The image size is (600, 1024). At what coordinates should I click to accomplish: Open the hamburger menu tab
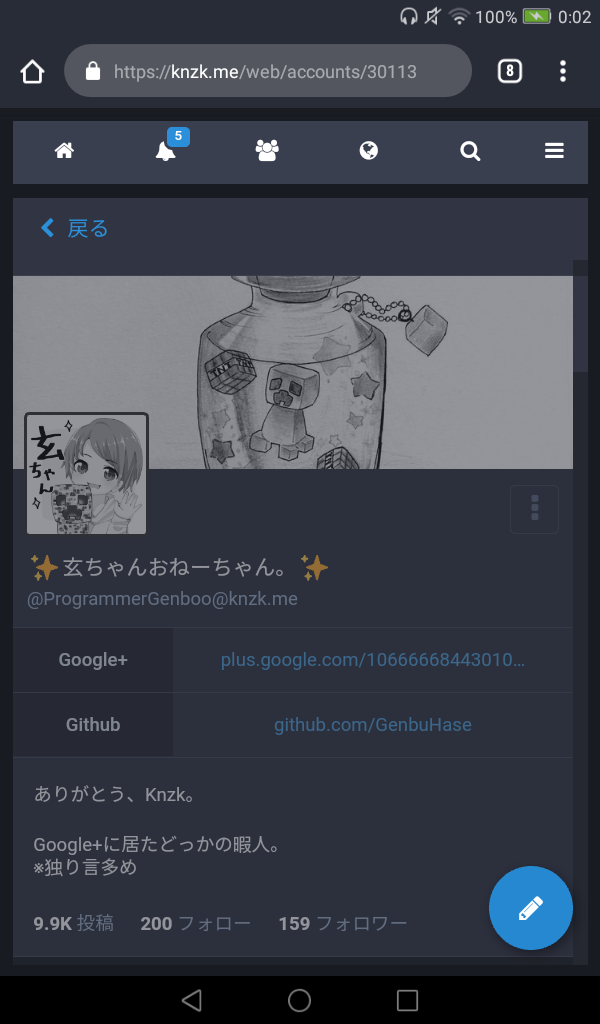pyautogui.click(x=554, y=151)
